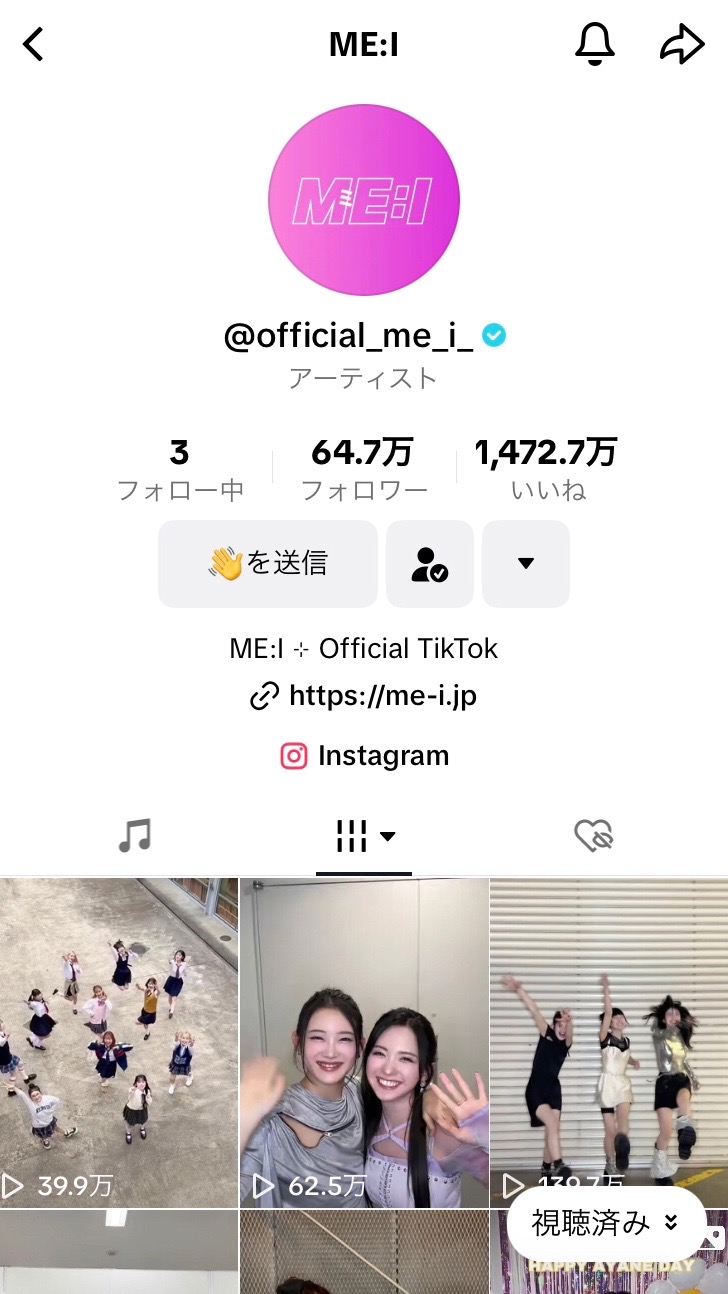Open the linked Instagram account
The width and height of the screenshot is (728, 1294).
pos(364,756)
